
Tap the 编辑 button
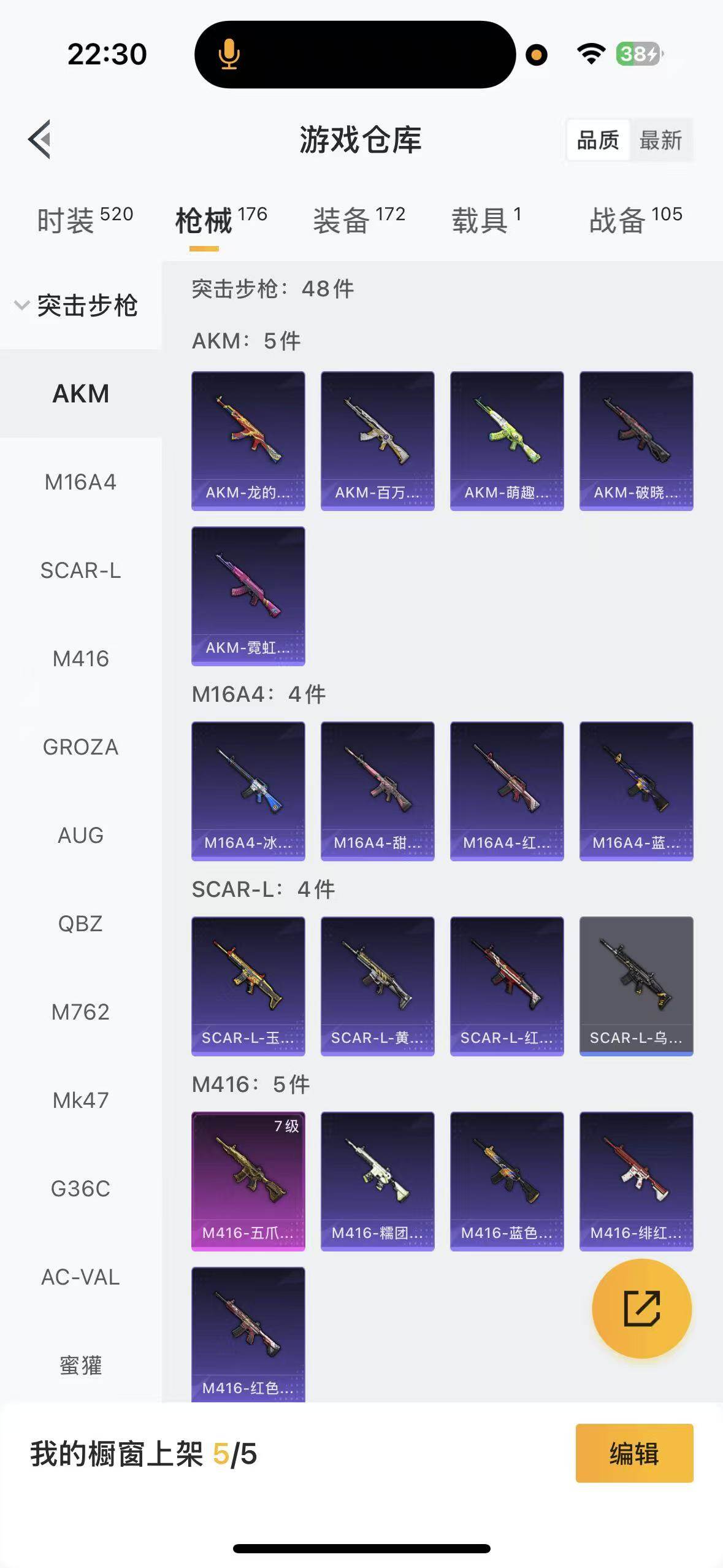click(634, 1453)
